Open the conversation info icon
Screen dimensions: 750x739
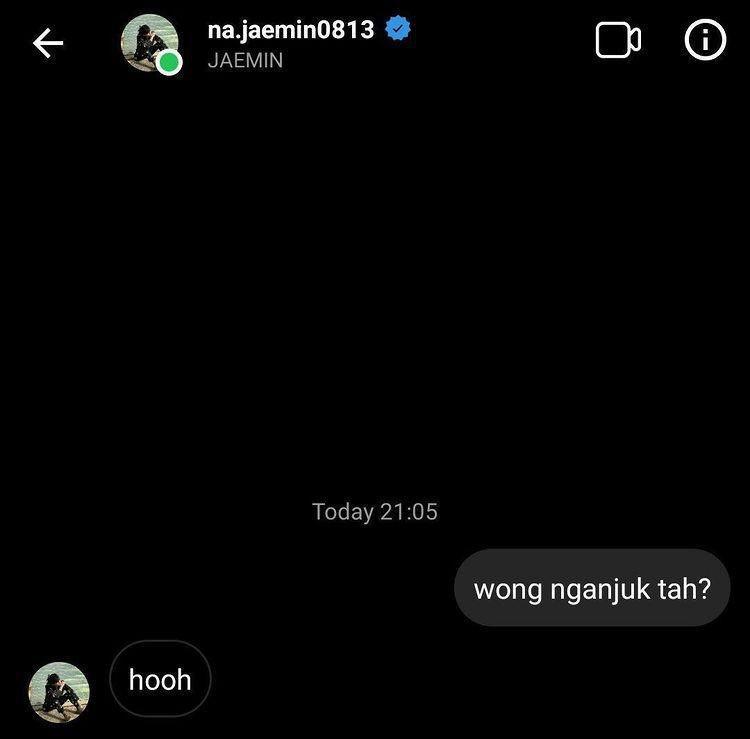(x=704, y=41)
